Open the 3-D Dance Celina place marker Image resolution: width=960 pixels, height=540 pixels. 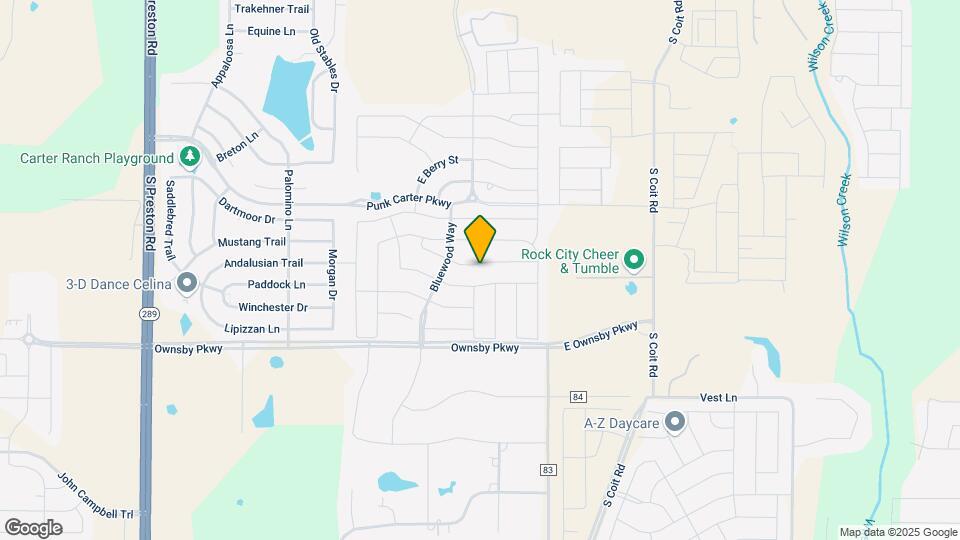pyautogui.click(x=187, y=285)
